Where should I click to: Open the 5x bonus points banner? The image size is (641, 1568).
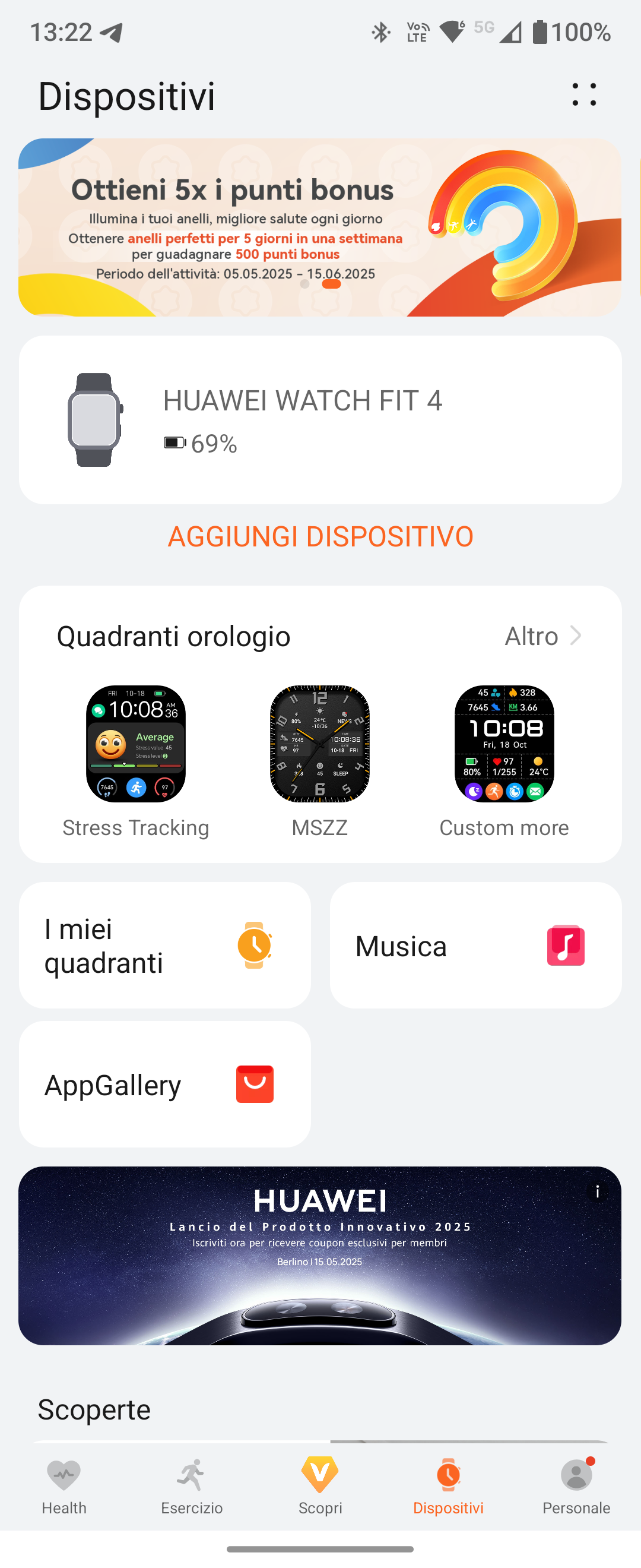[x=320, y=227]
